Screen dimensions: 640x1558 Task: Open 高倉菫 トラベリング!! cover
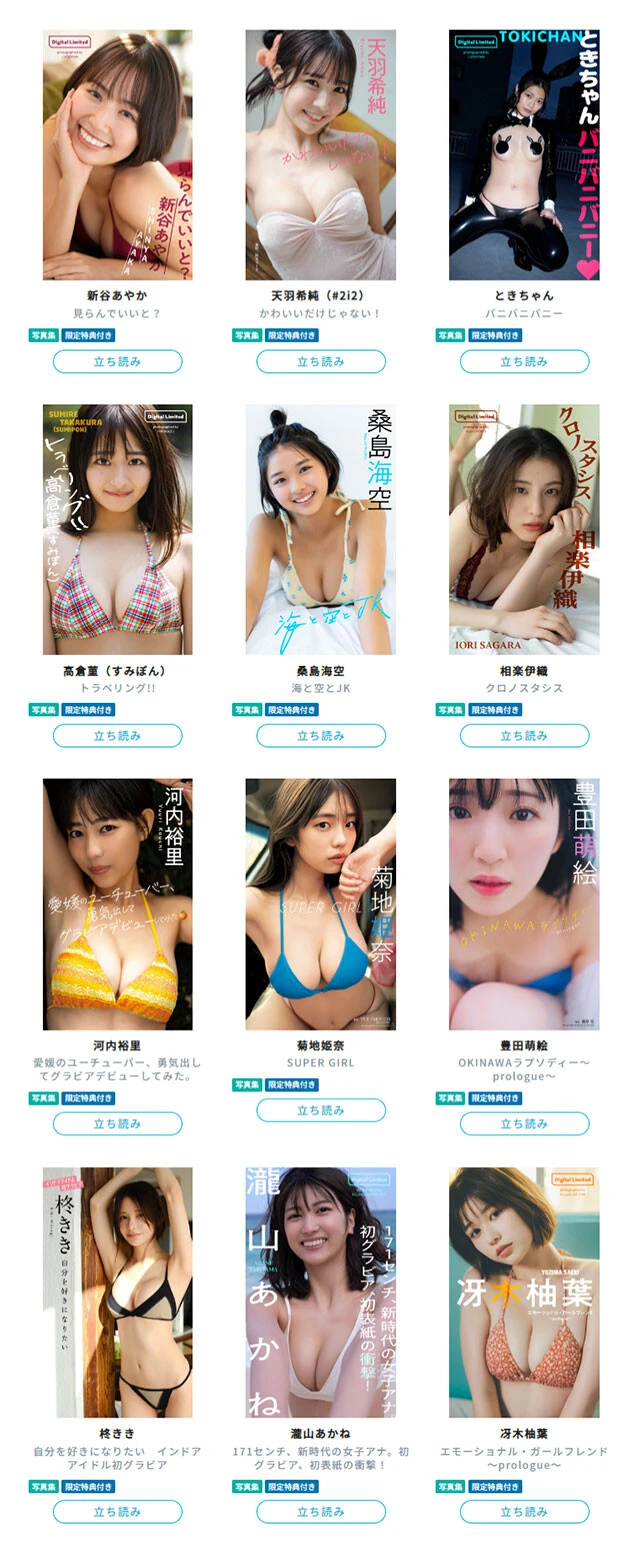[x=117, y=529]
